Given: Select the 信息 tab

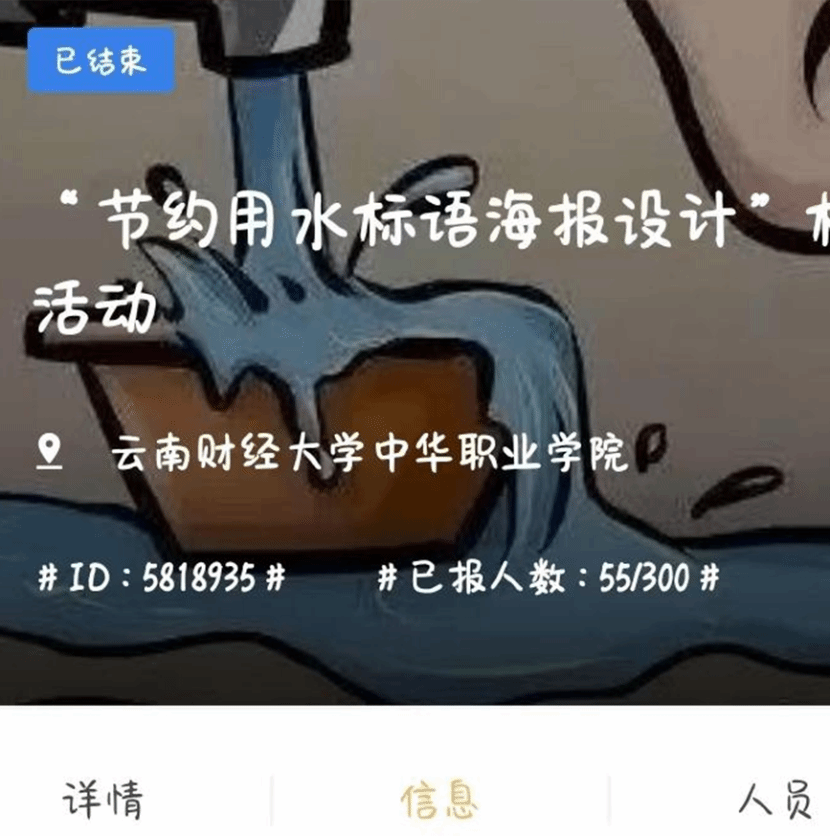Looking at the screenshot, I should click(439, 799).
